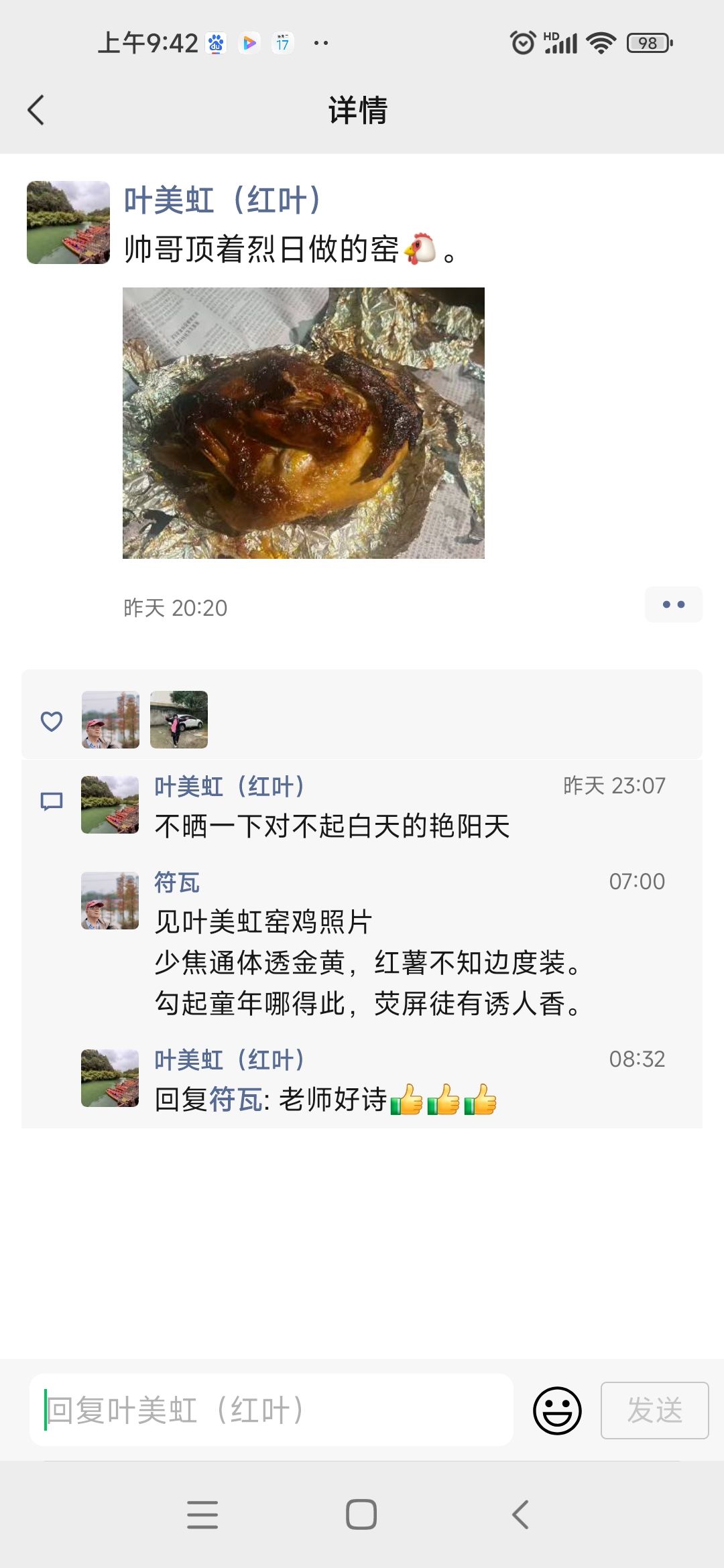724x1568 pixels.
Task: Focus the 回复叶美虹 reply input field
Action: click(x=271, y=1410)
